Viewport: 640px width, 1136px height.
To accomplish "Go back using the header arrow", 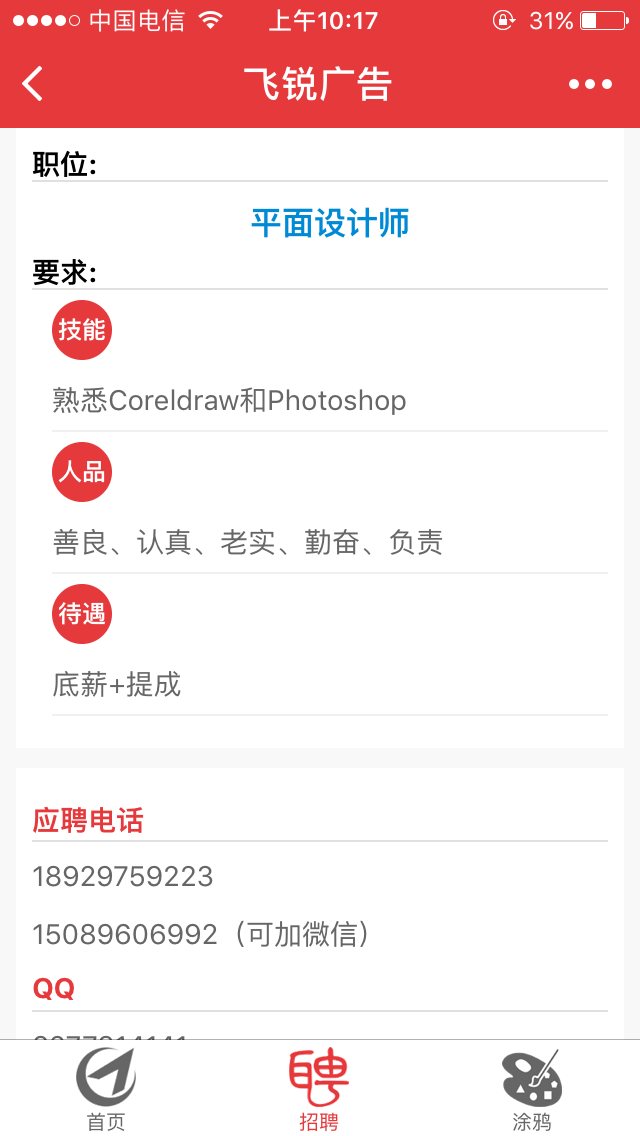I will click(33, 84).
